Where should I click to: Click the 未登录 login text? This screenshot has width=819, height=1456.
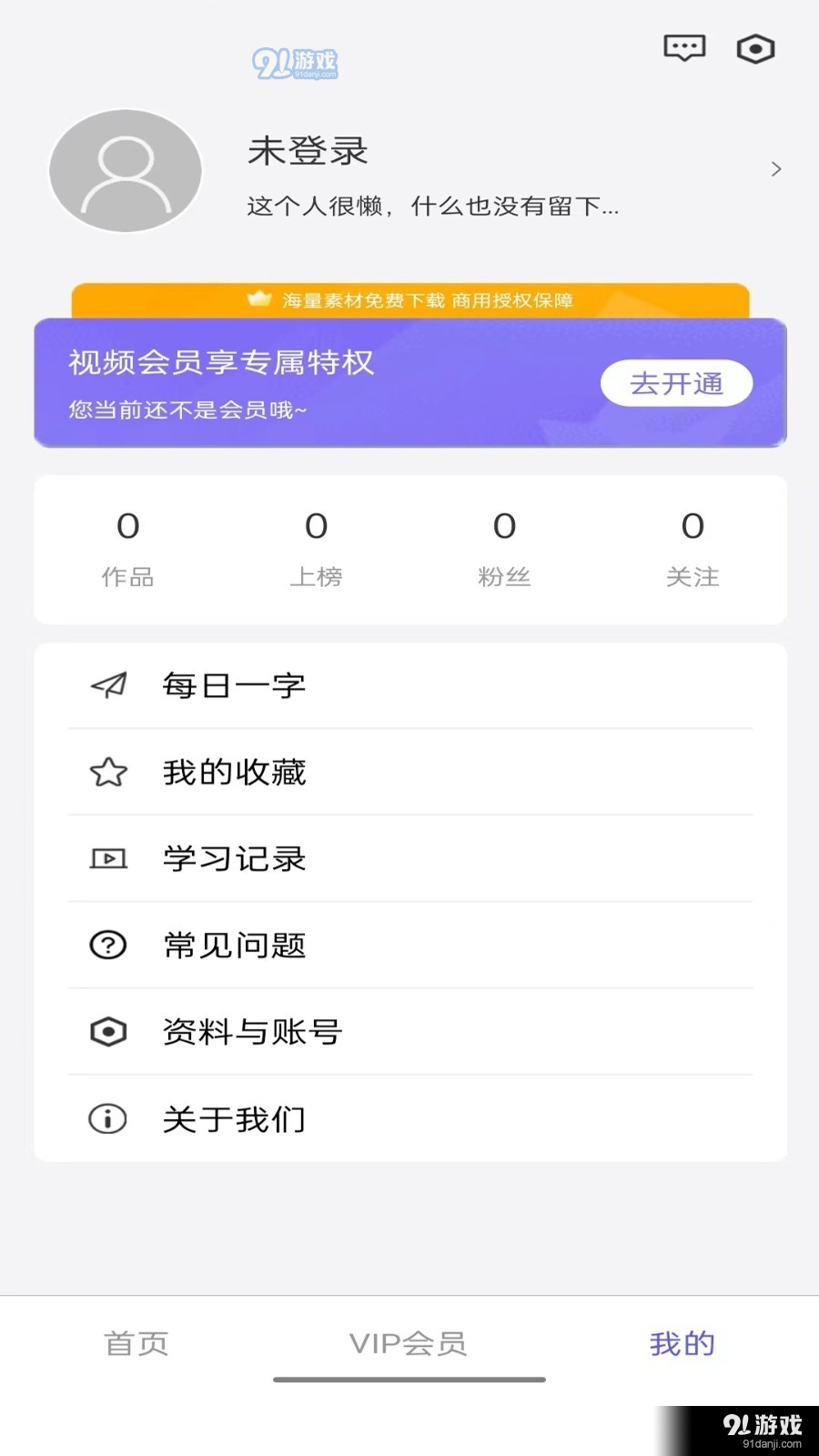pyautogui.click(x=306, y=151)
